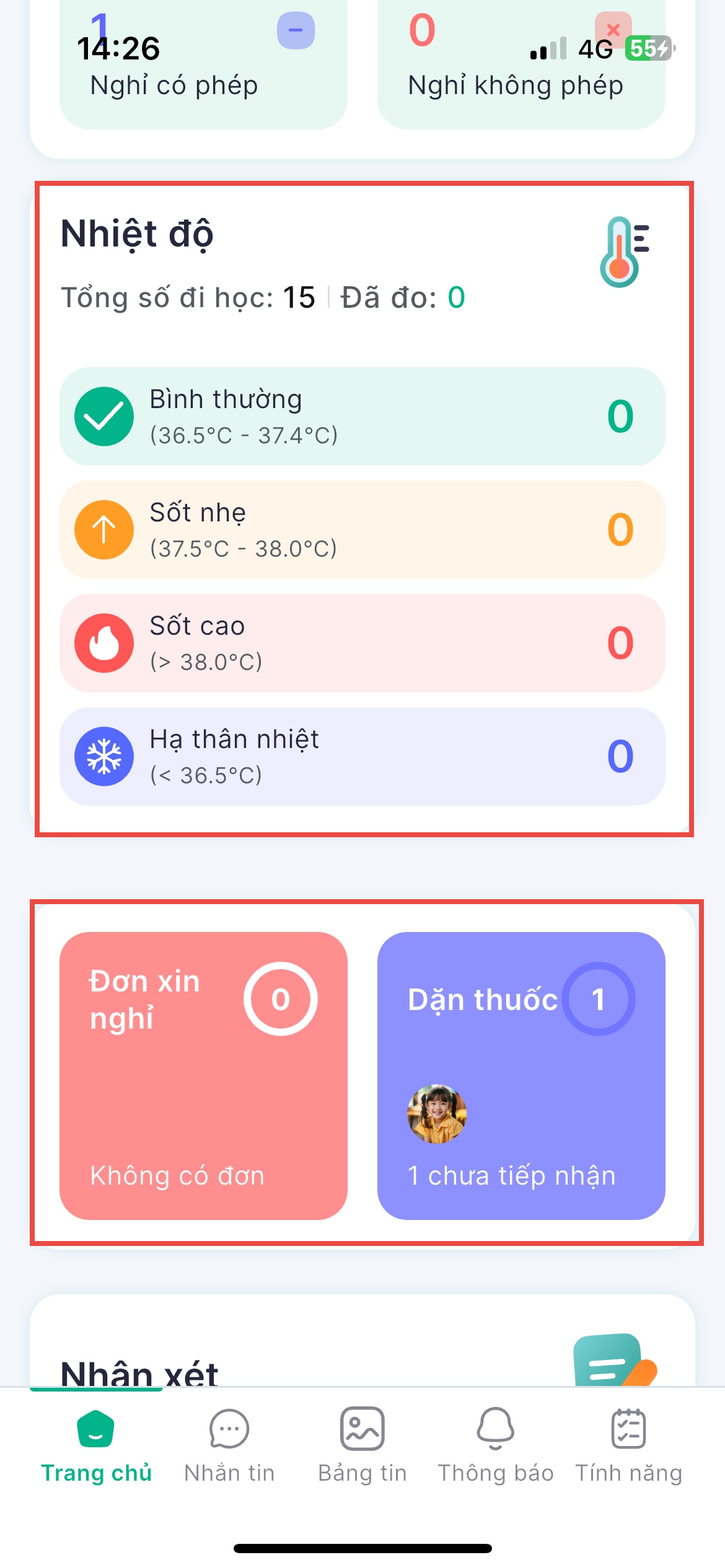Screen dimensions: 725x1568
Task: Open the Dặn thuốc card
Action: [x=521, y=1076]
